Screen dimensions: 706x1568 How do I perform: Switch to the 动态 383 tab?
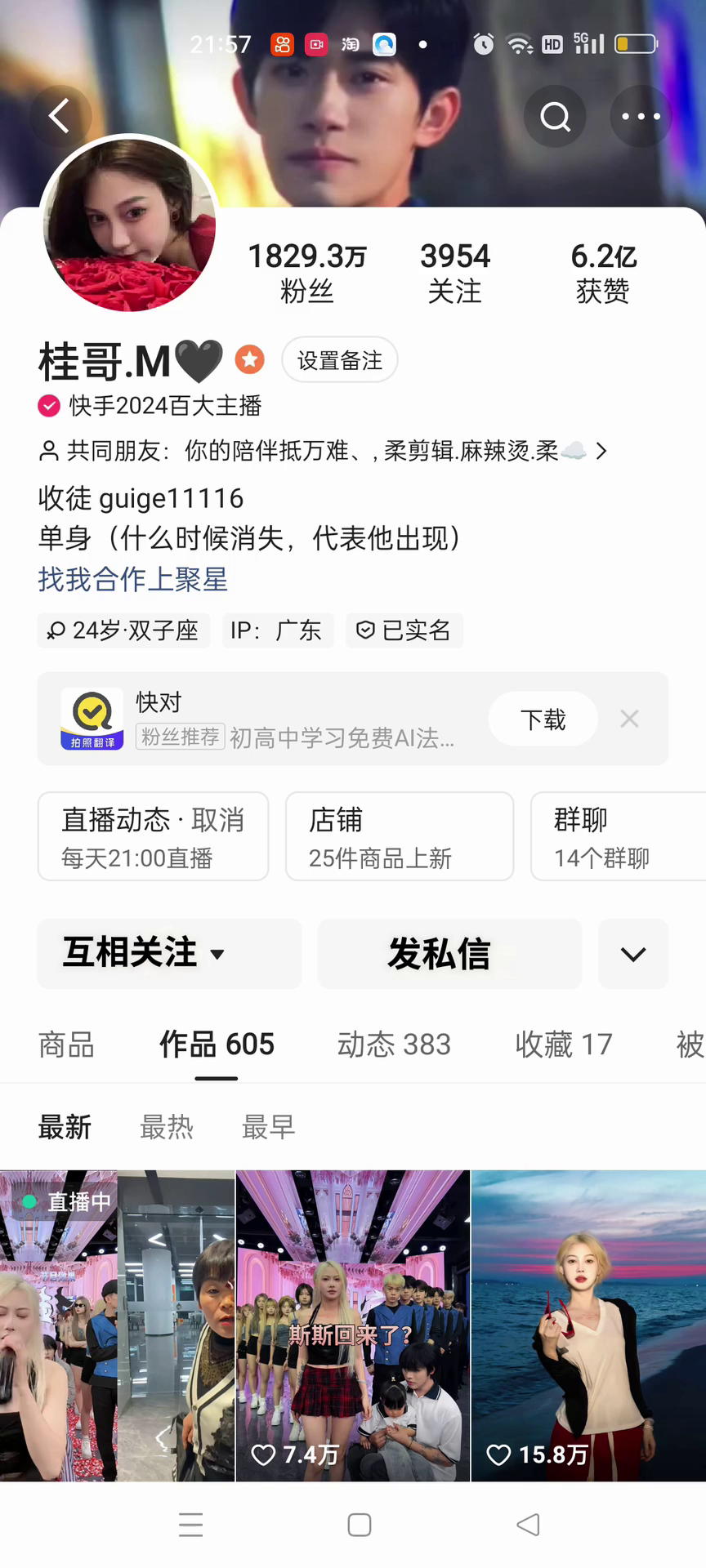click(x=394, y=1045)
